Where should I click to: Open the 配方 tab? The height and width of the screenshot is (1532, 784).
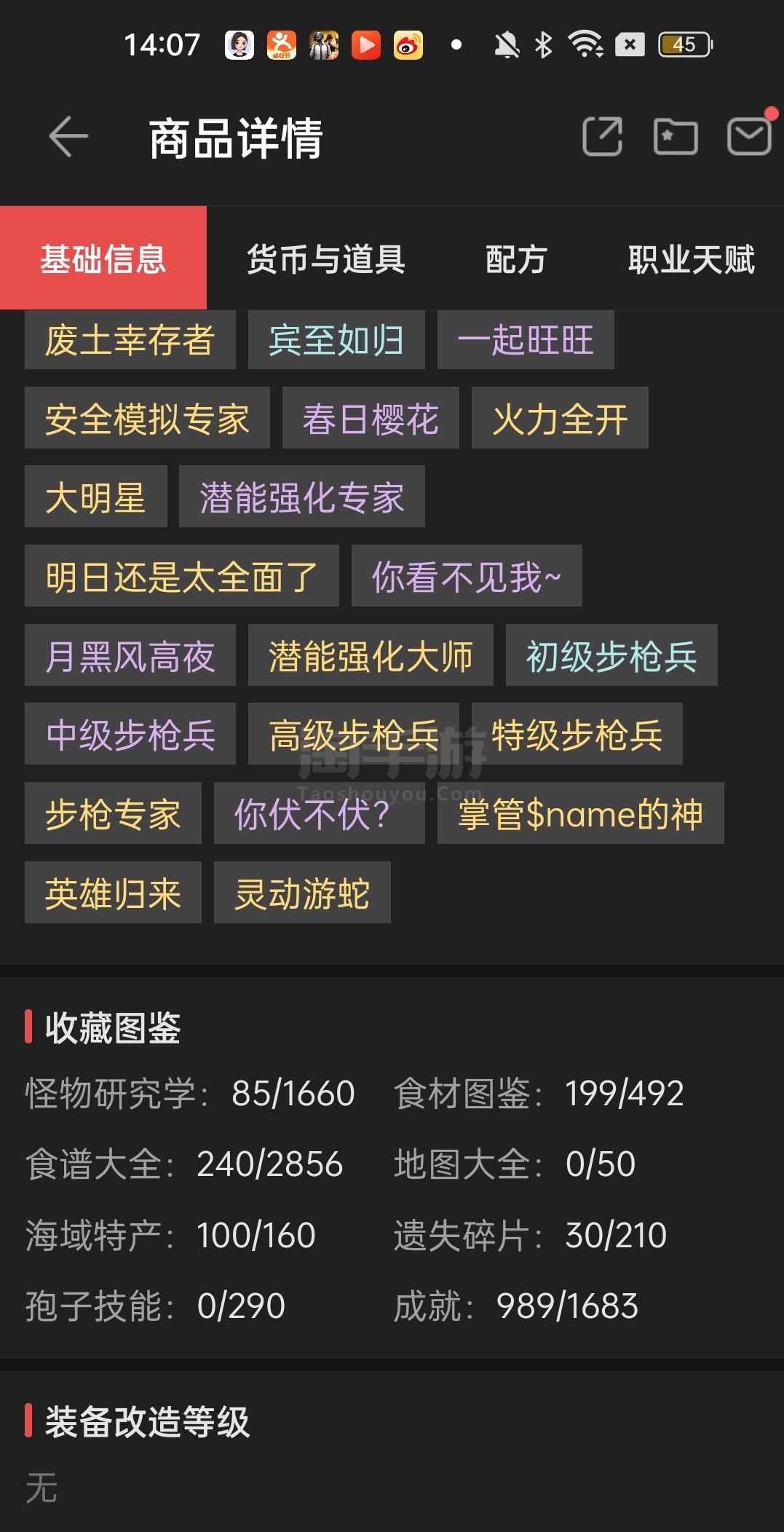coord(515,258)
